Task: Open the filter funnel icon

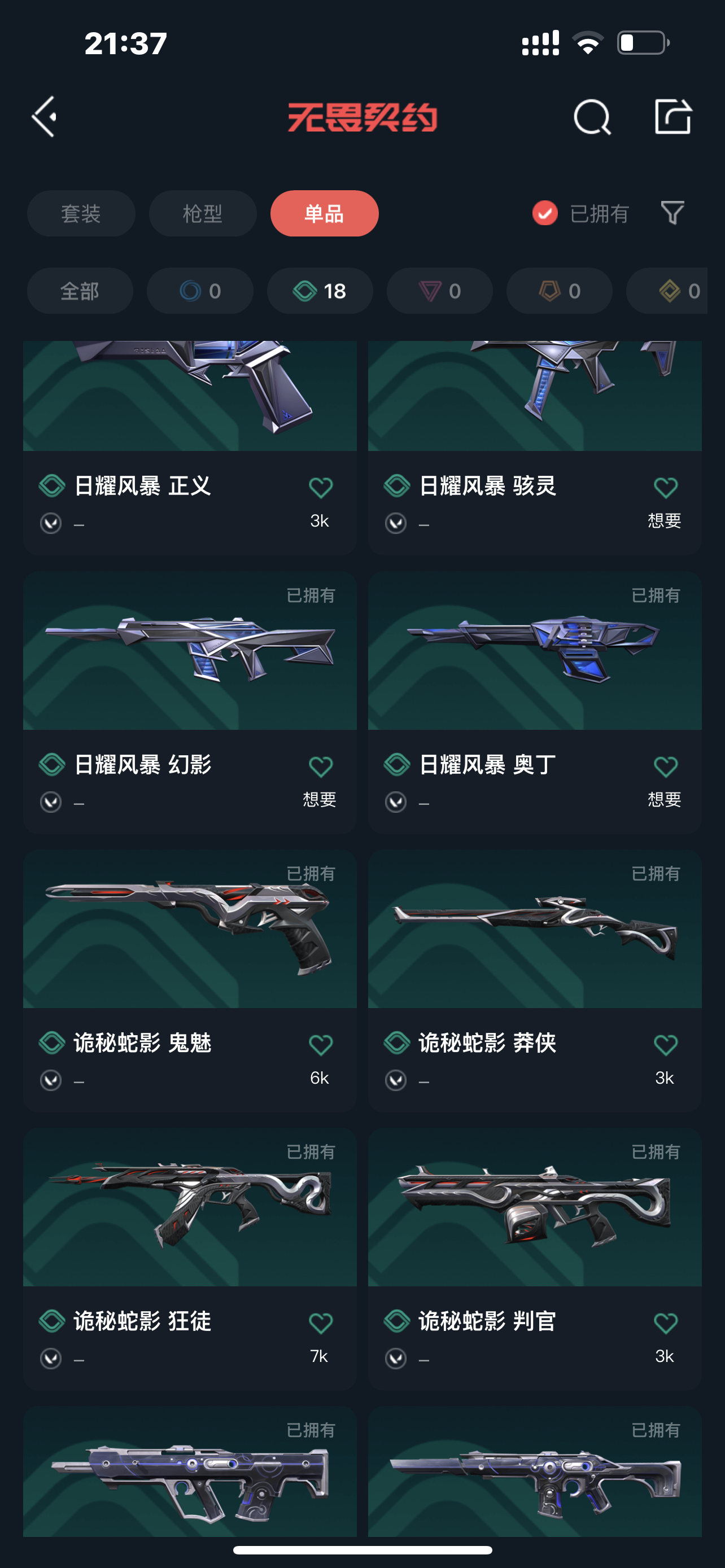Action: point(672,213)
